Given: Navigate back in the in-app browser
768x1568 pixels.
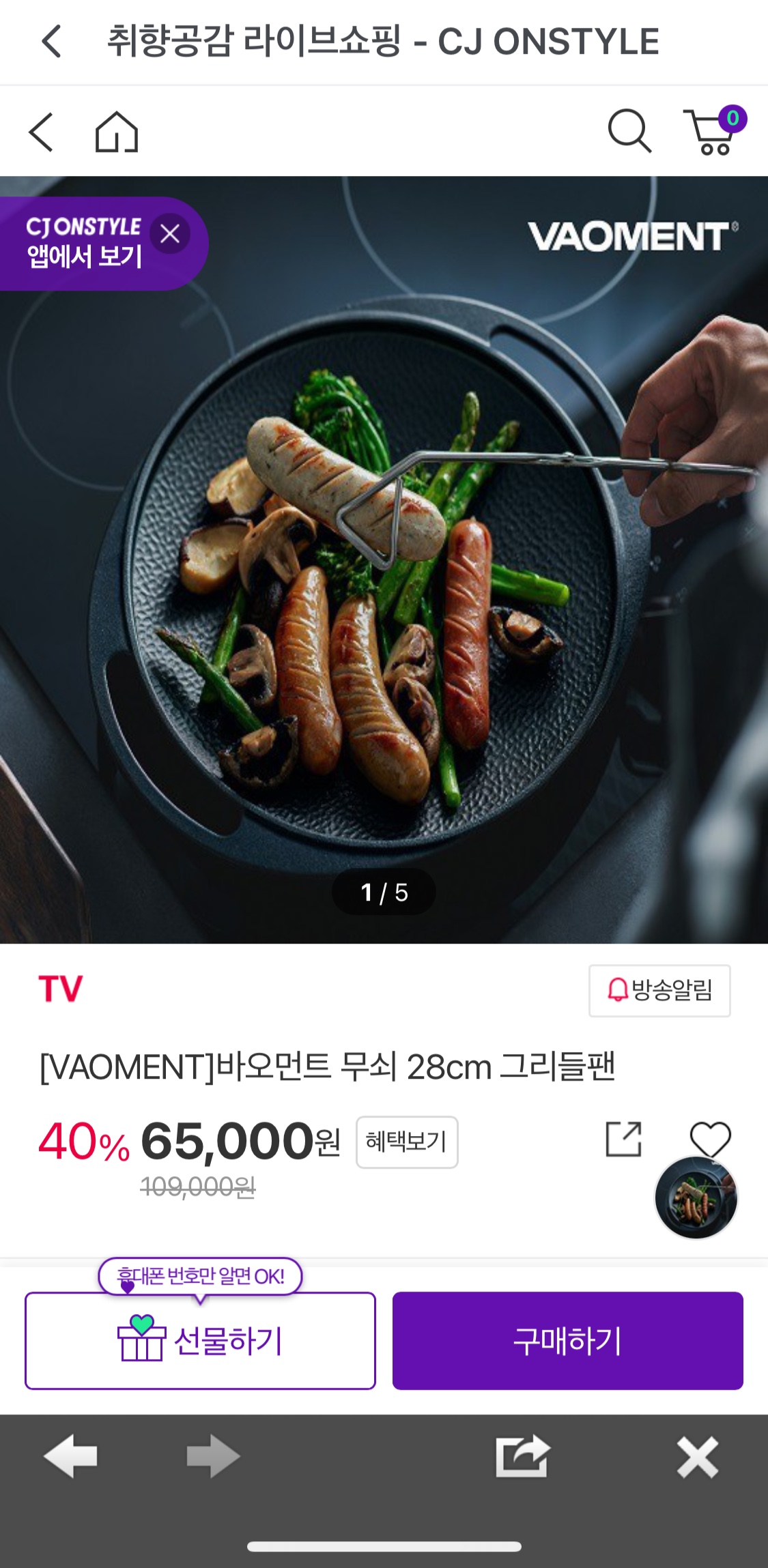Looking at the screenshot, I should point(70,1455).
